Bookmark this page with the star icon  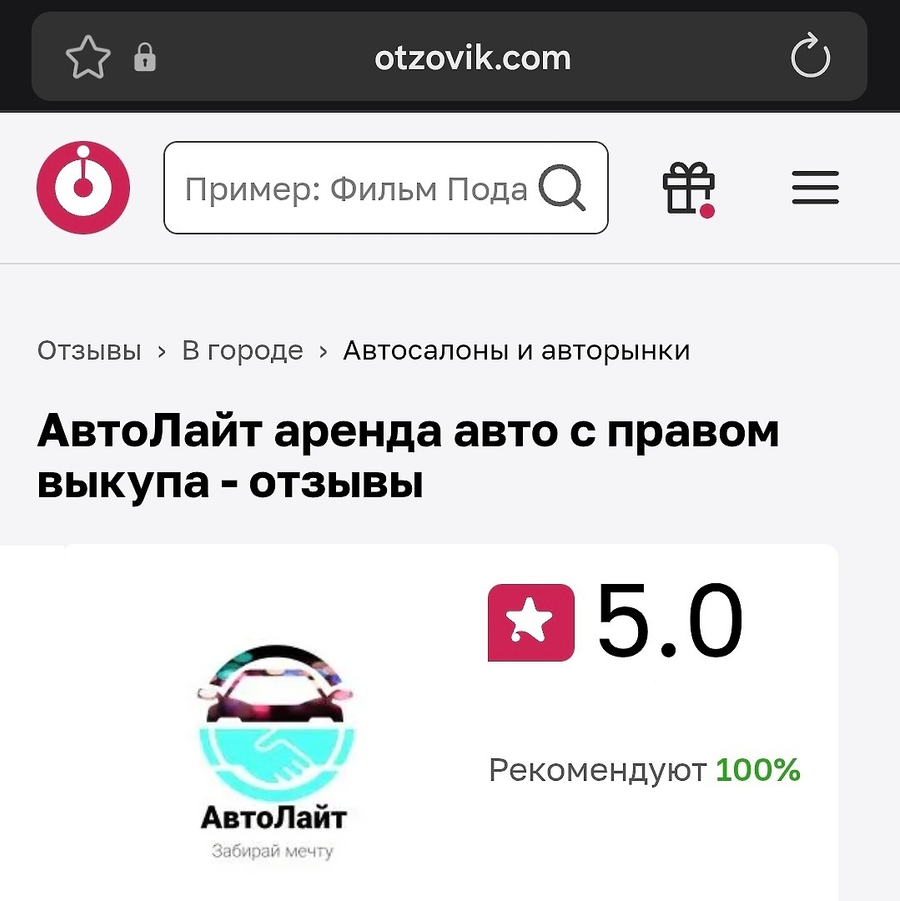tap(88, 58)
